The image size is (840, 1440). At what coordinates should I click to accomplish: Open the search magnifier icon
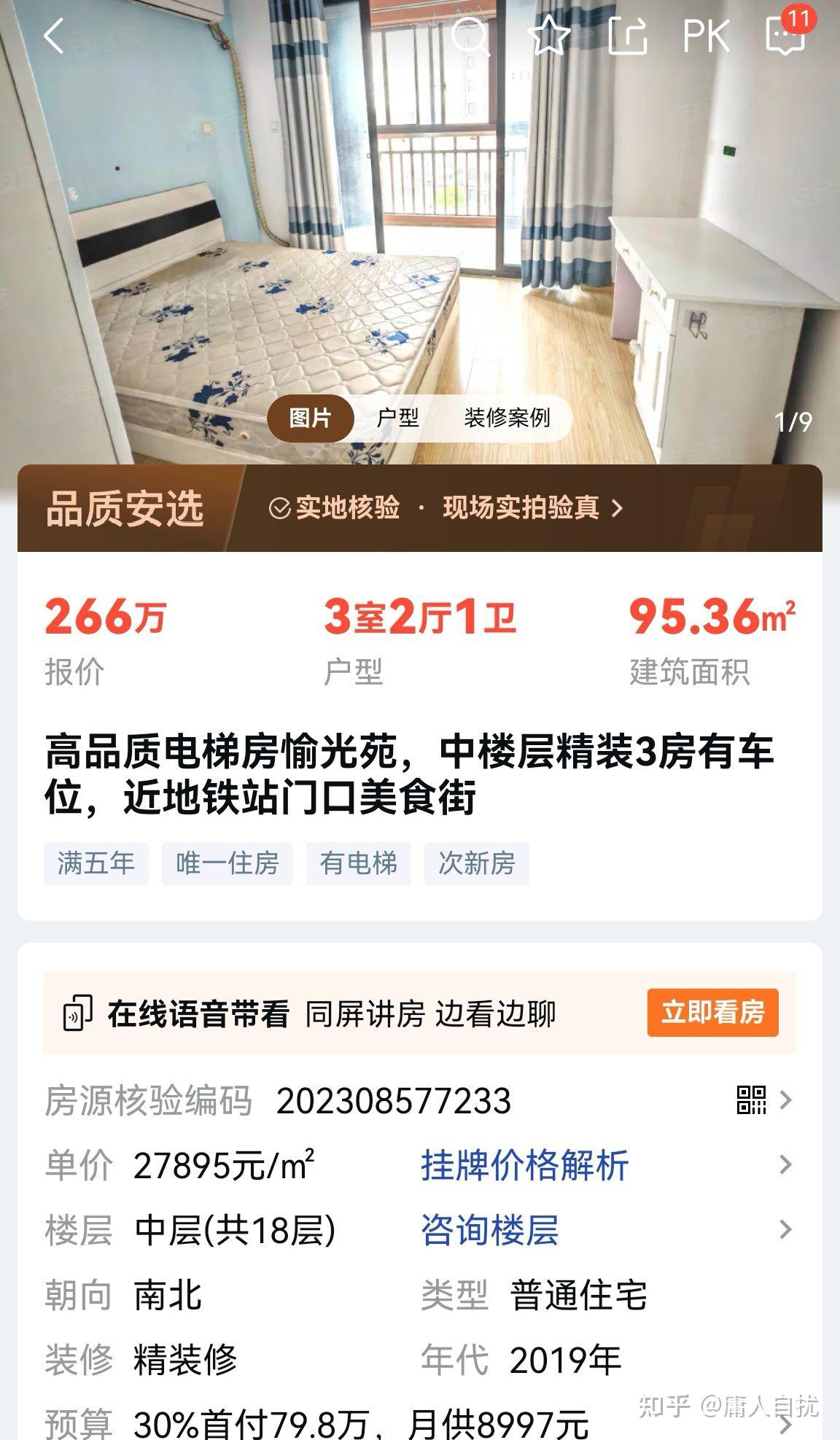[470, 36]
